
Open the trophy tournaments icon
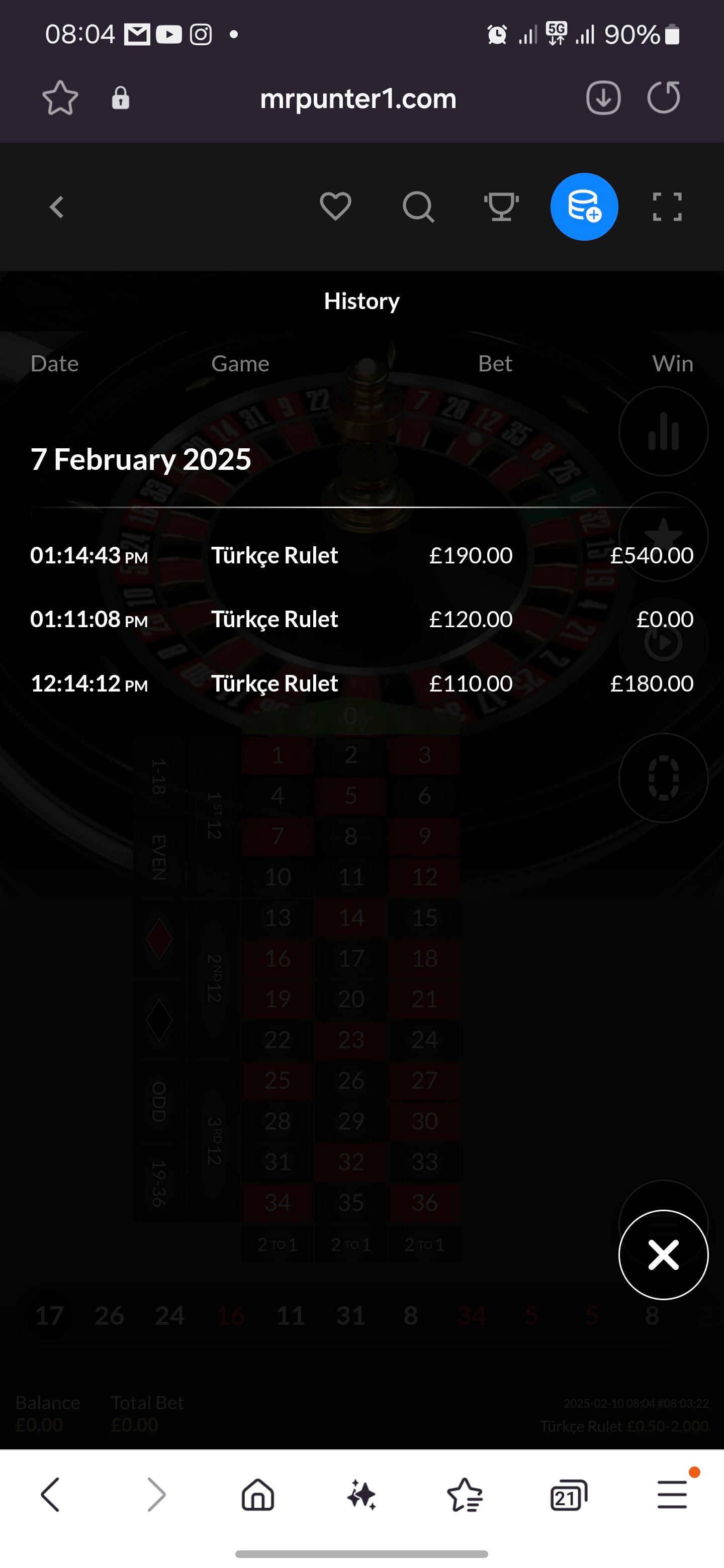[x=501, y=207]
